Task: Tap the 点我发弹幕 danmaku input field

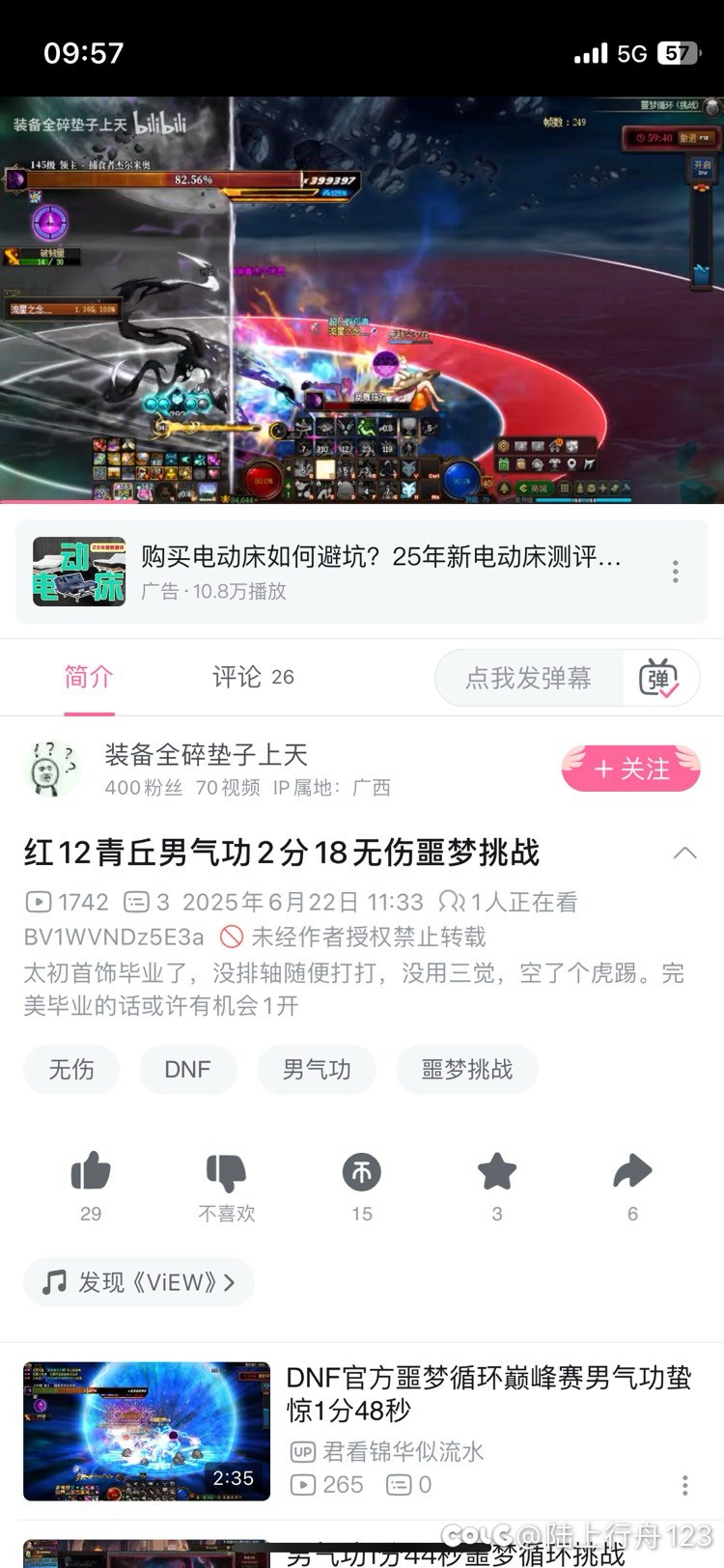Action: click(529, 678)
